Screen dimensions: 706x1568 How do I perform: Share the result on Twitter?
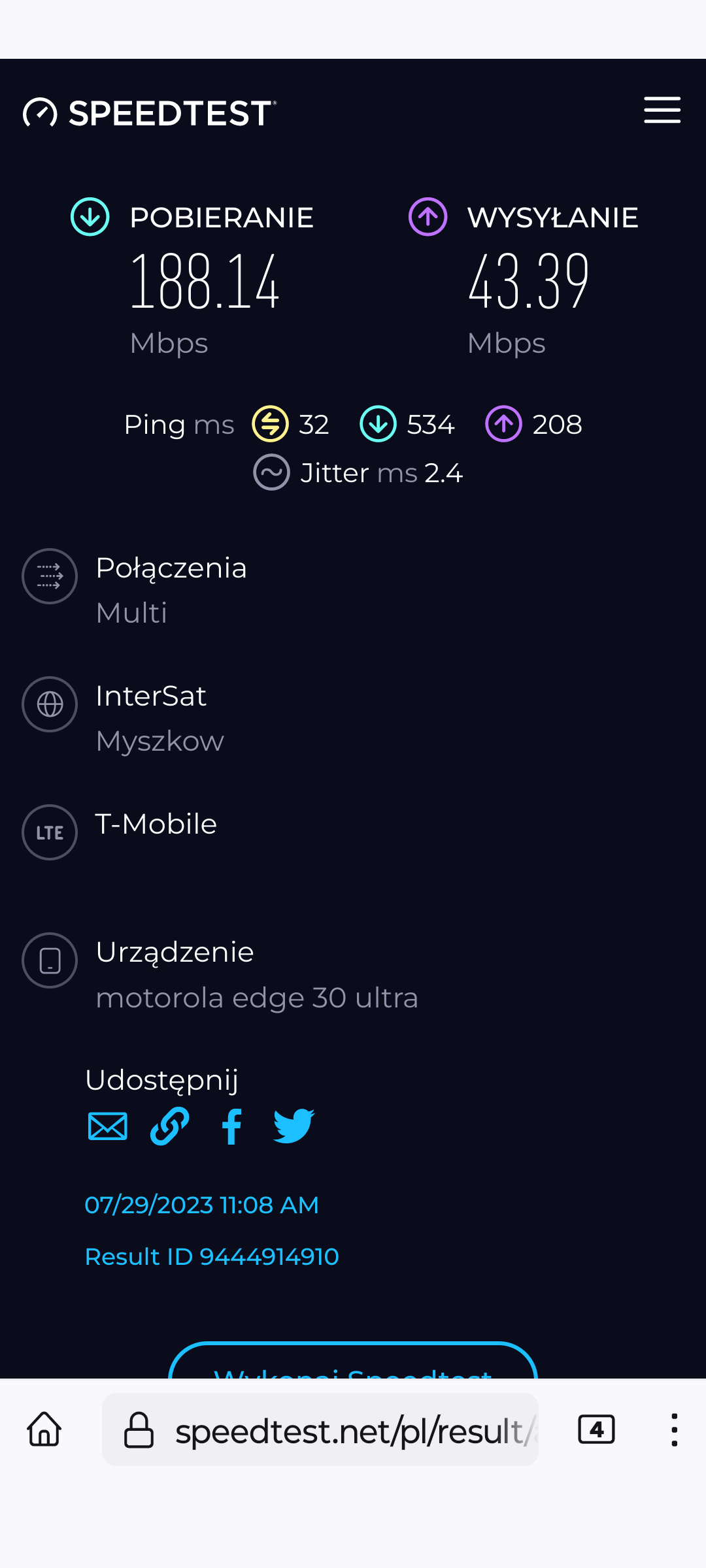[294, 1126]
